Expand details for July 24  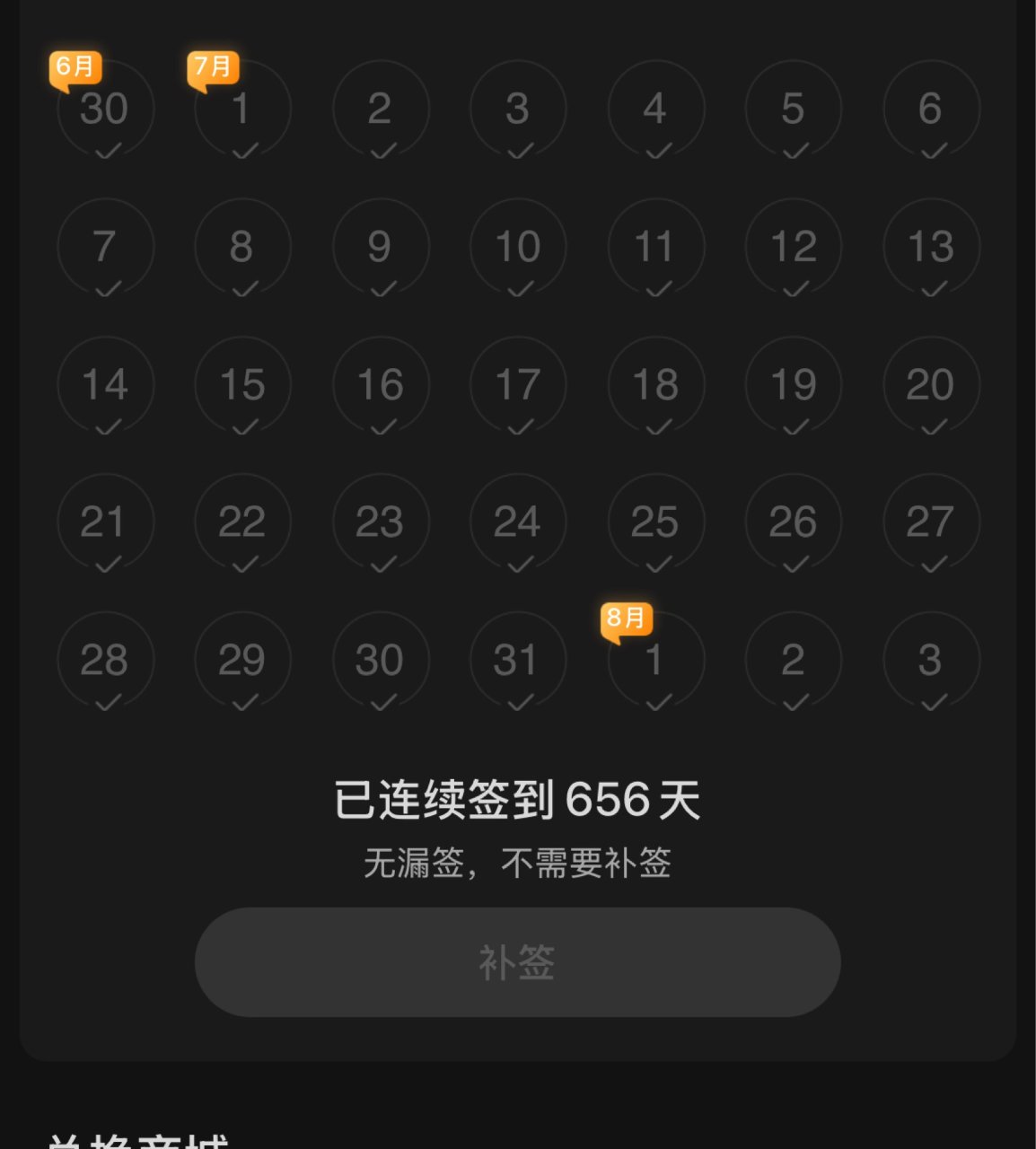pos(517,522)
